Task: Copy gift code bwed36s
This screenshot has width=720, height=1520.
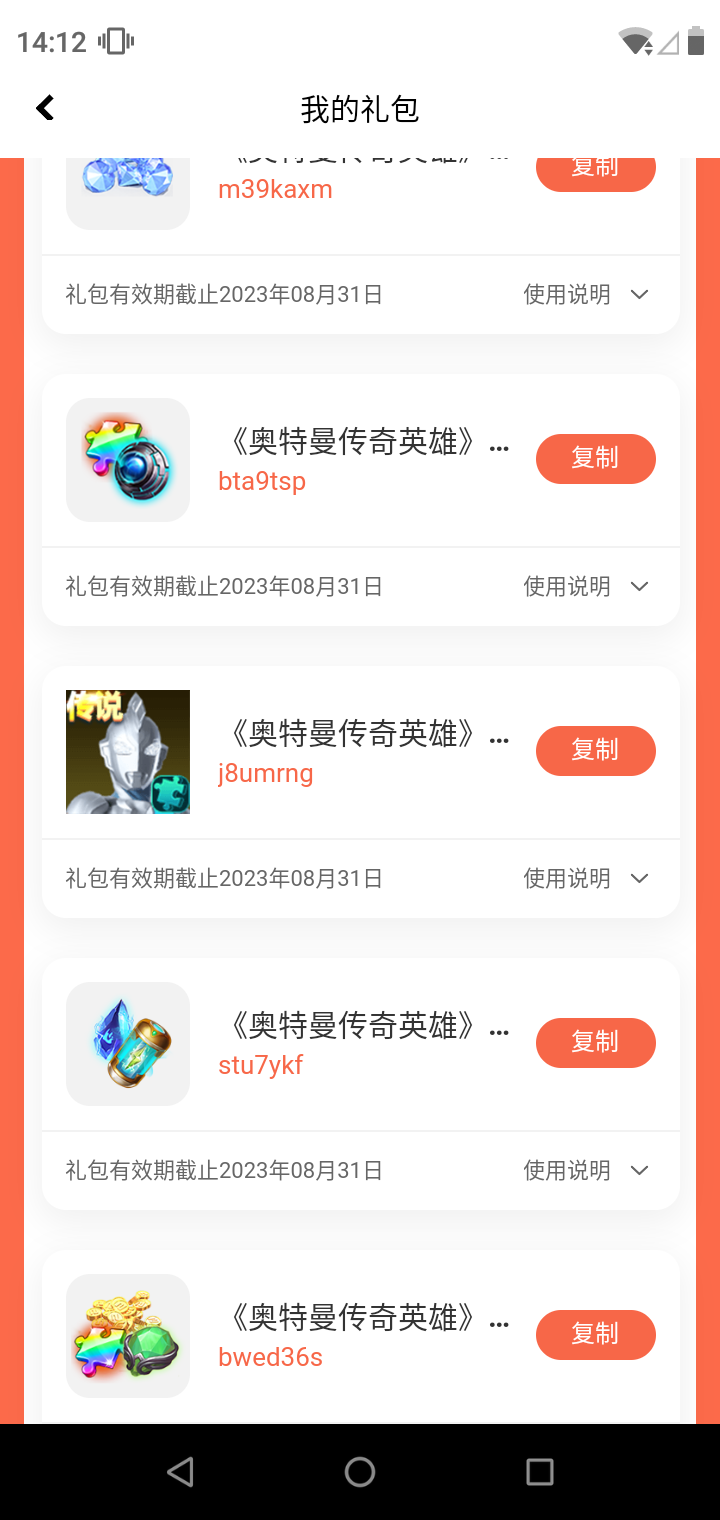Action: 595,1335
